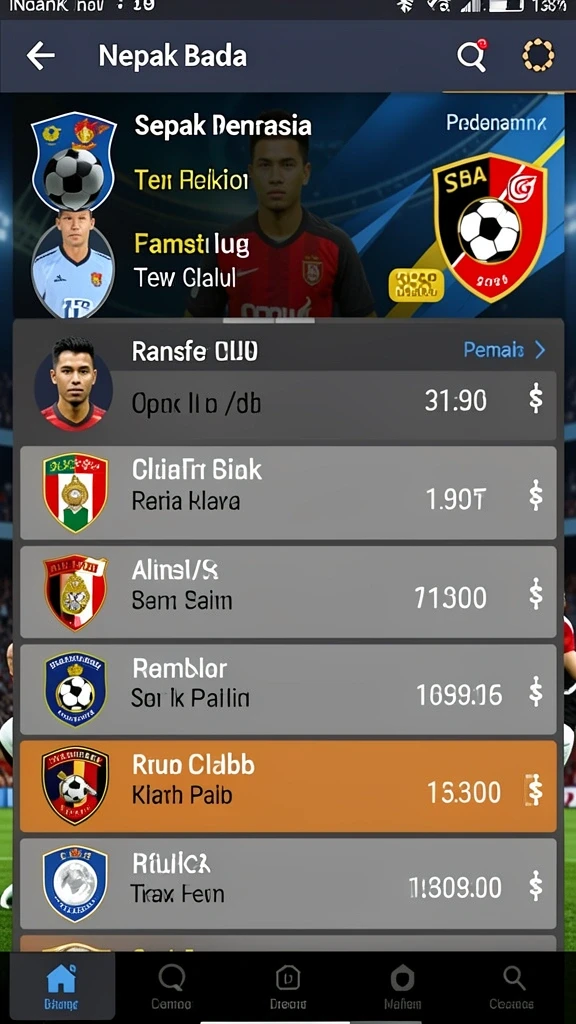Open the last bottom search tab

pos(513,987)
